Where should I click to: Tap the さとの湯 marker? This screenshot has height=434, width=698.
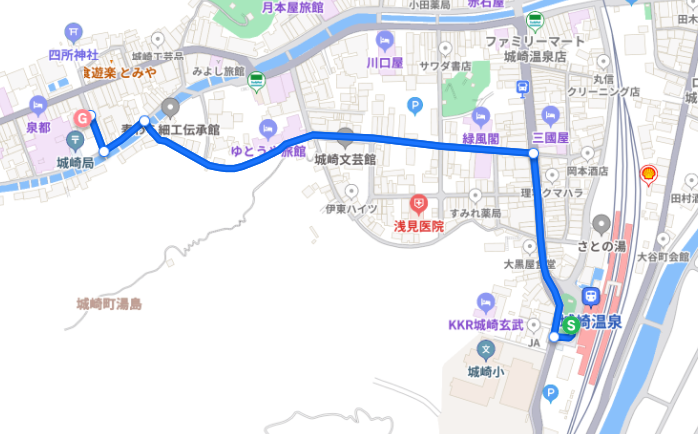(x=601, y=223)
